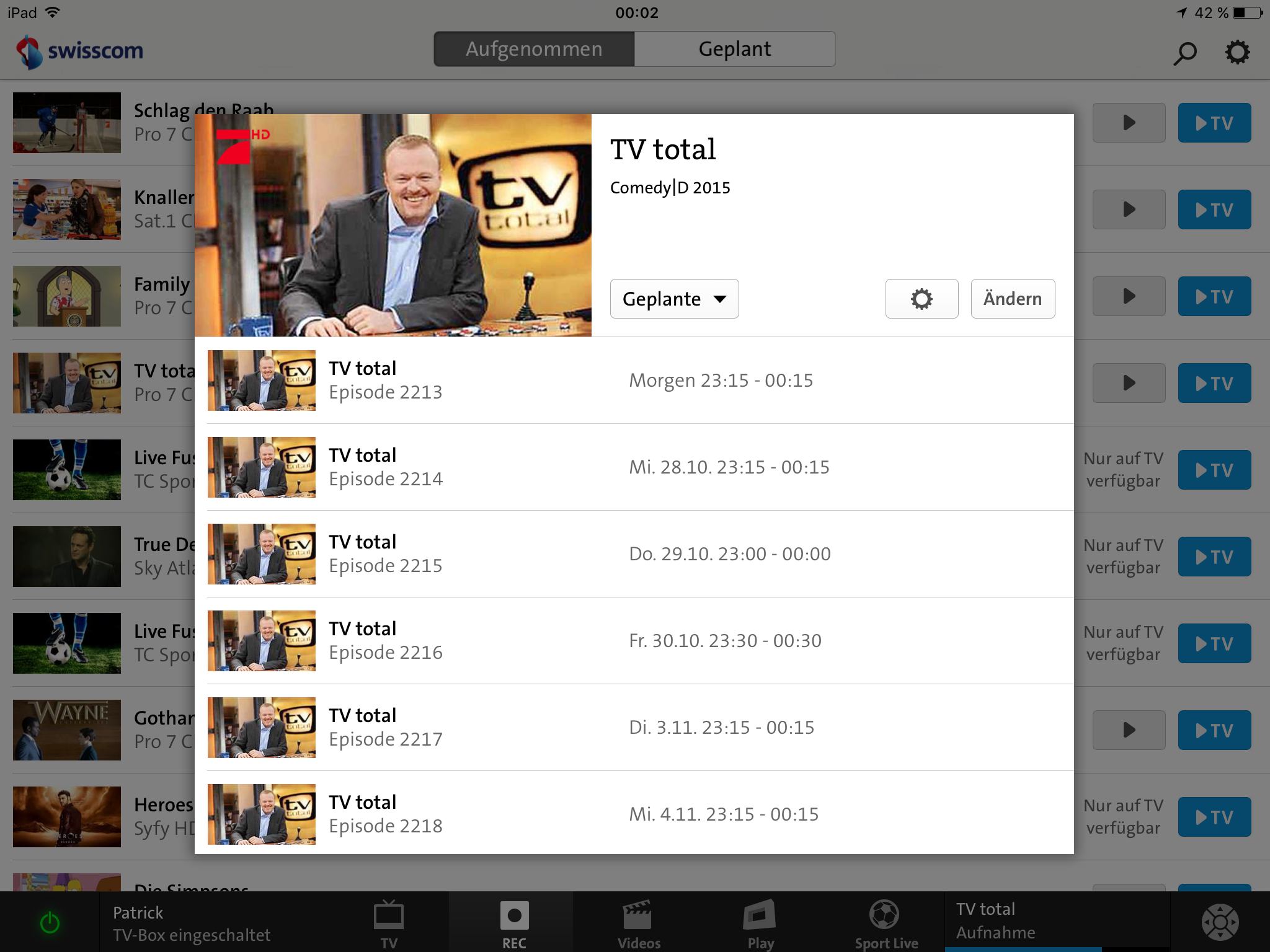The width and height of the screenshot is (1270, 952).
Task: Open TV total Episode 2213 scheduled for Morgen
Action: point(634,380)
